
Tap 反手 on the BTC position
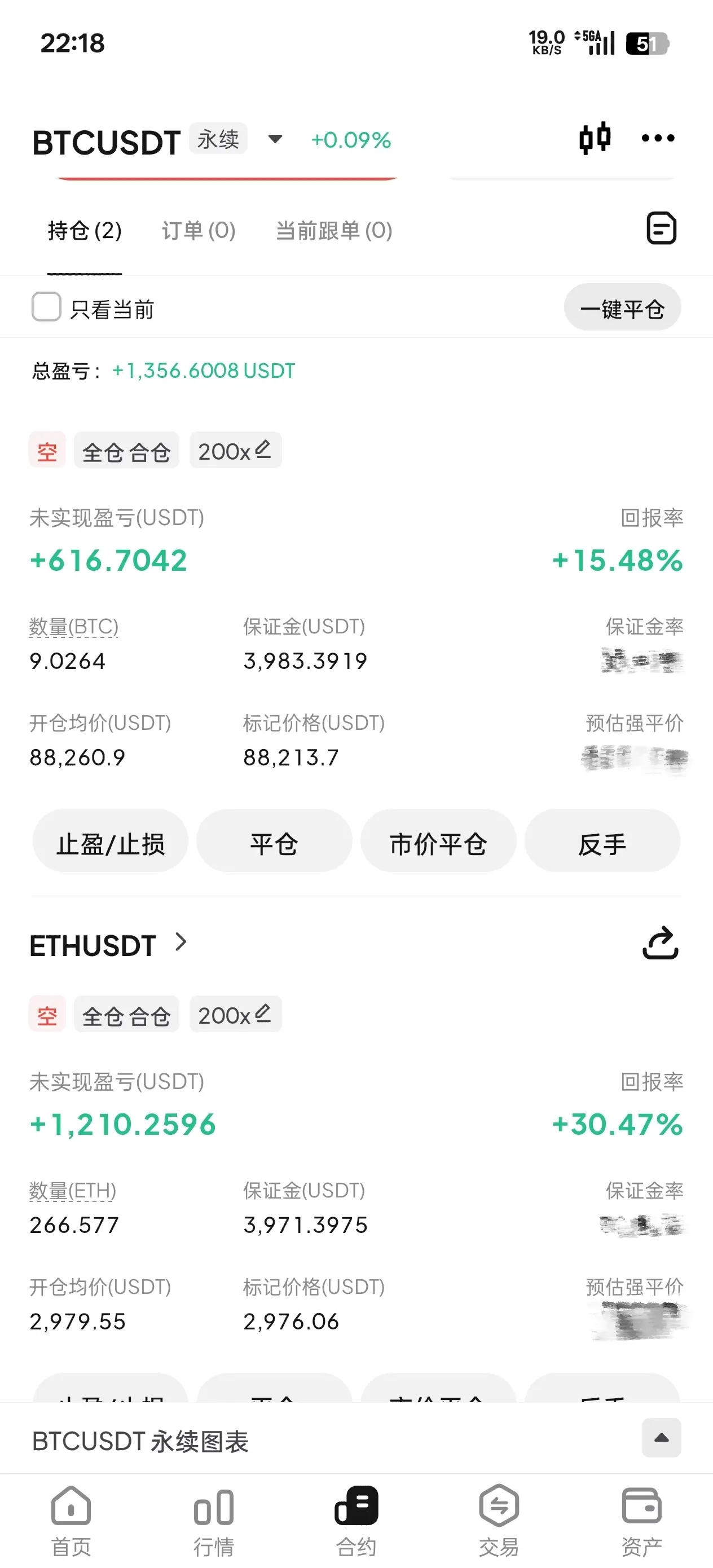601,843
